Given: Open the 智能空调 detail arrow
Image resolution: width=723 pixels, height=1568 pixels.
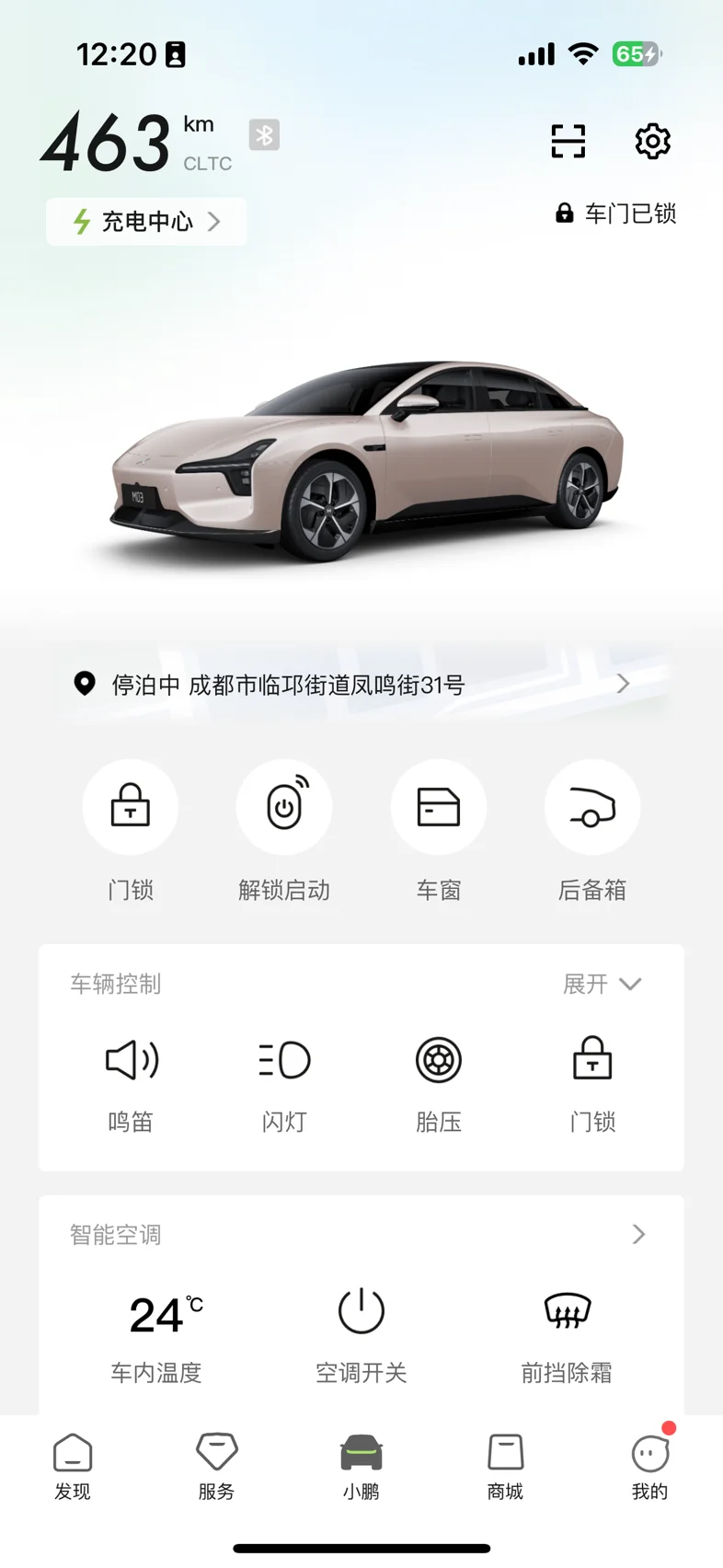Looking at the screenshot, I should tap(638, 1234).
